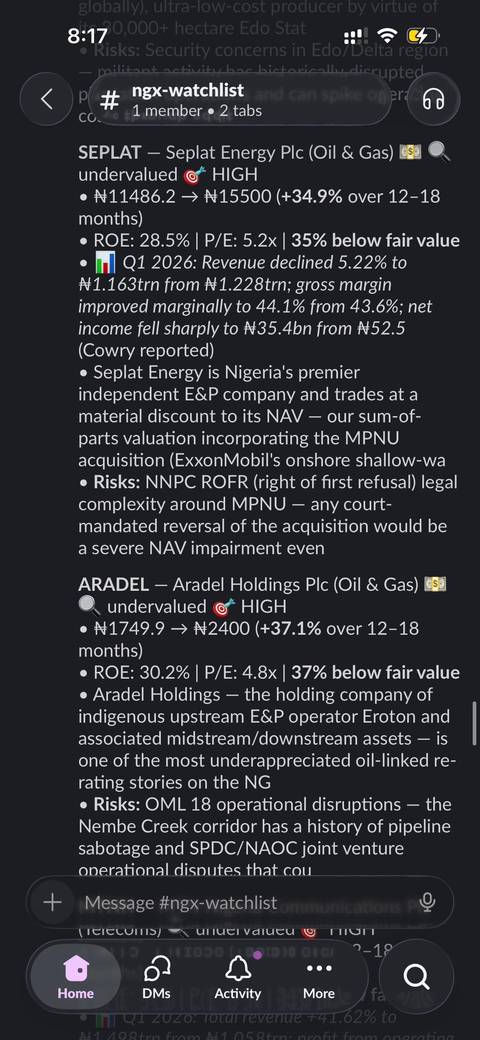
Task: Open the Activity tab
Action: pos(237,977)
